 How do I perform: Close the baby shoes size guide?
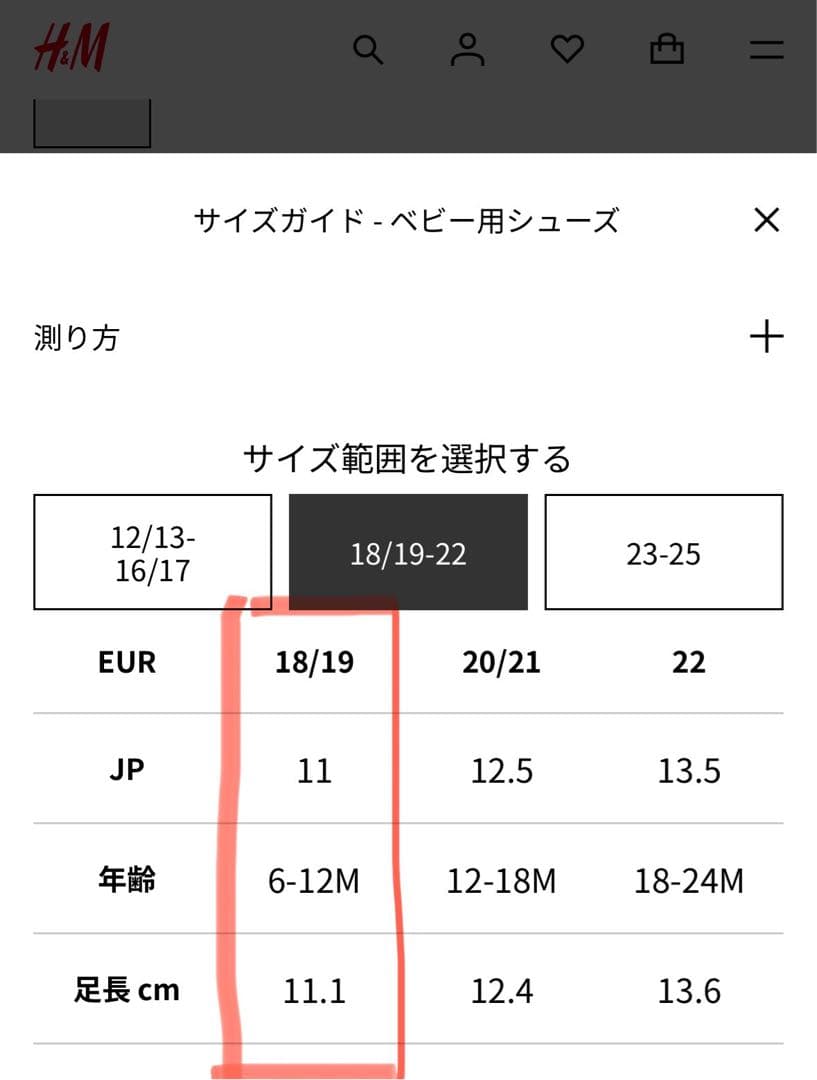(x=766, y=220)
